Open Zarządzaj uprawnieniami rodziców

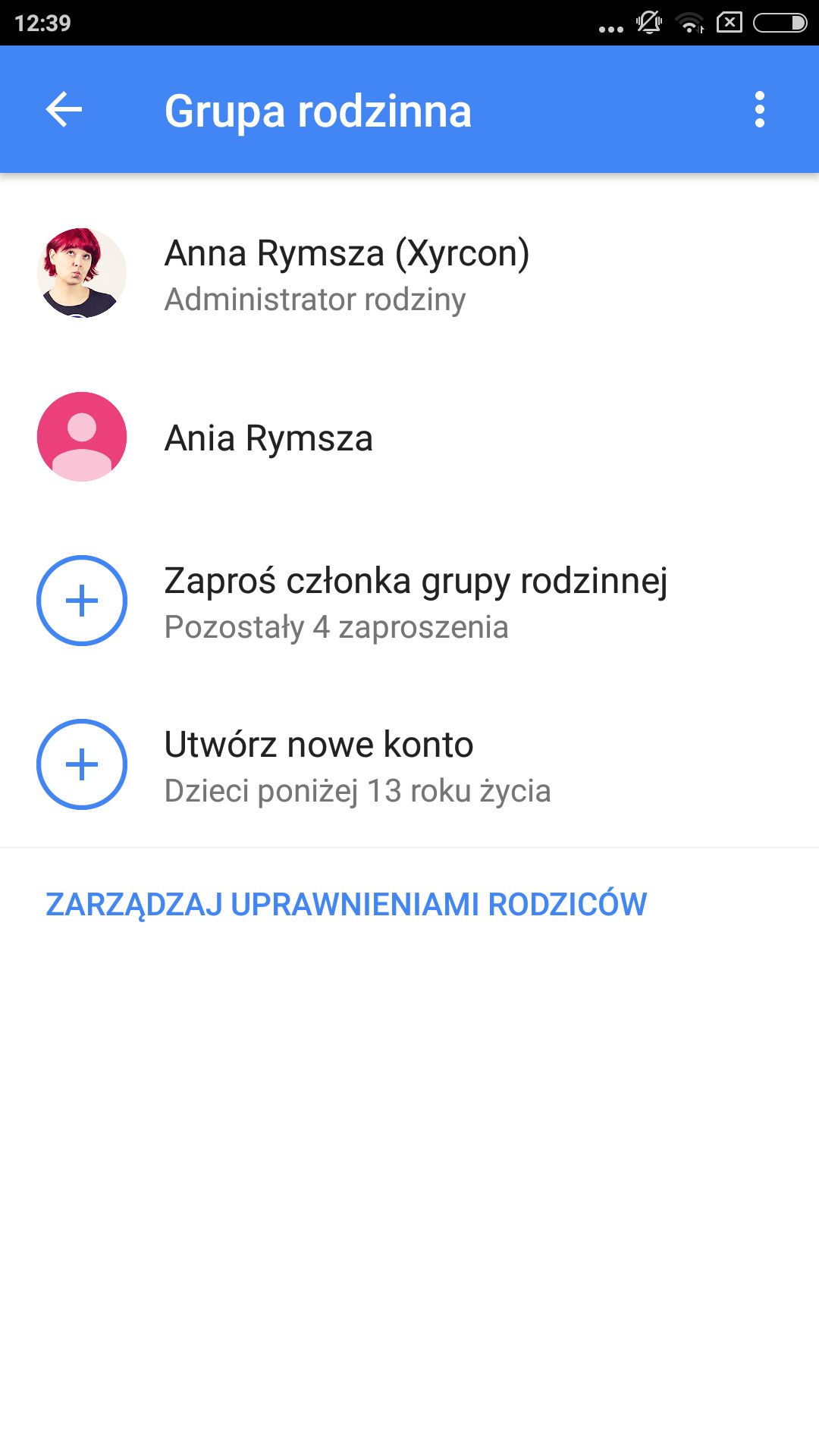point(346,905)
